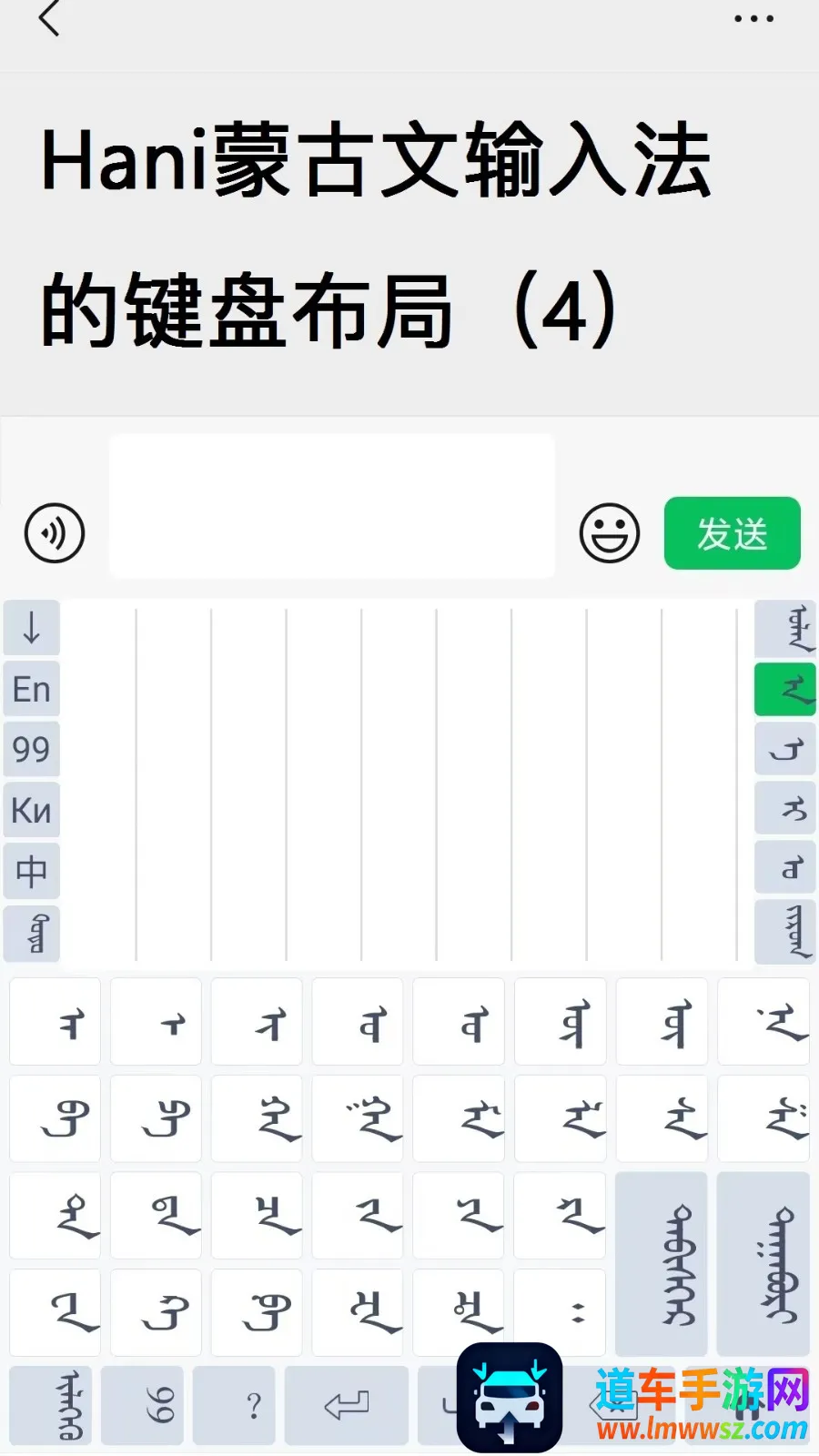Screen dimensions: 819x1456
Task: Focus the message text field
Action: click(332, 505)
